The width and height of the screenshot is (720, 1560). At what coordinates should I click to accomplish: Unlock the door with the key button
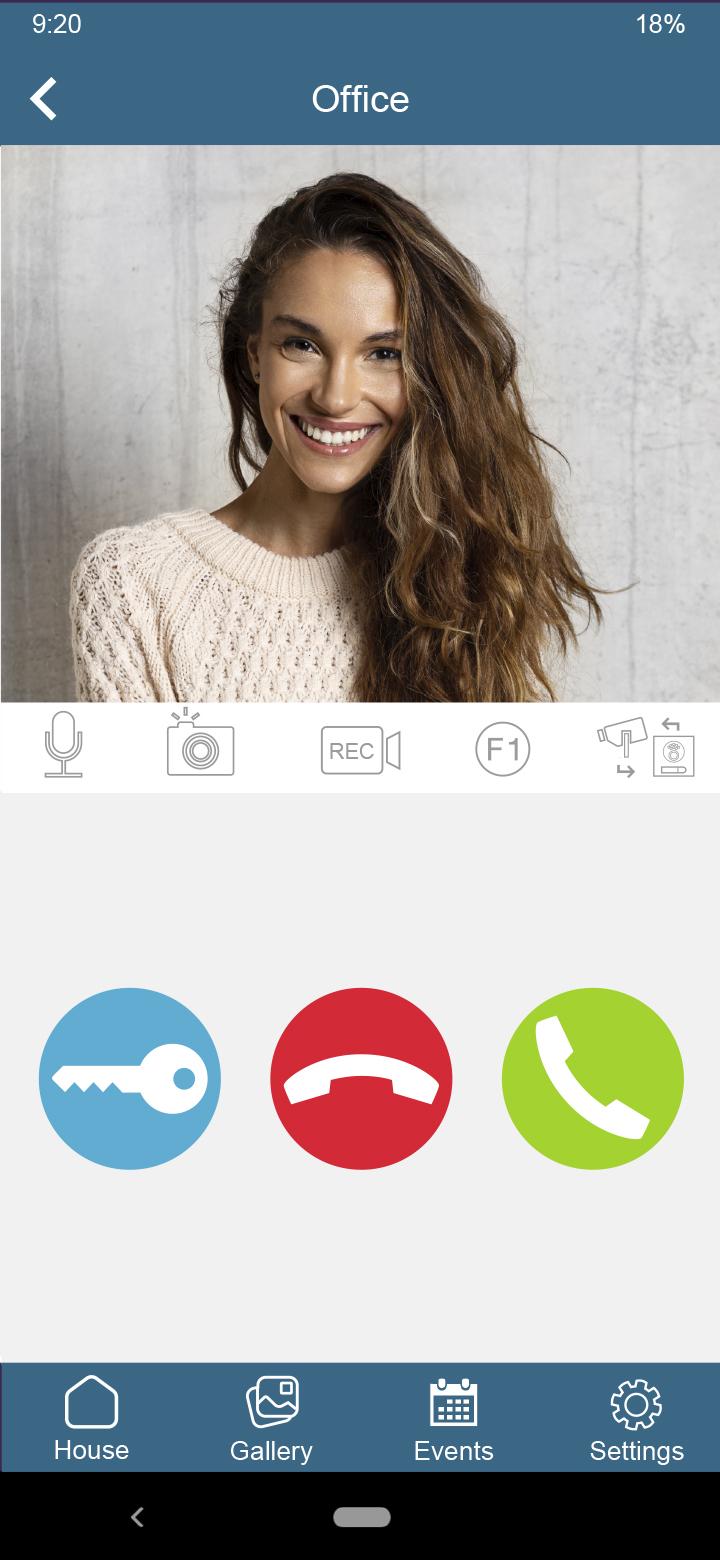tap(130, 1079)
